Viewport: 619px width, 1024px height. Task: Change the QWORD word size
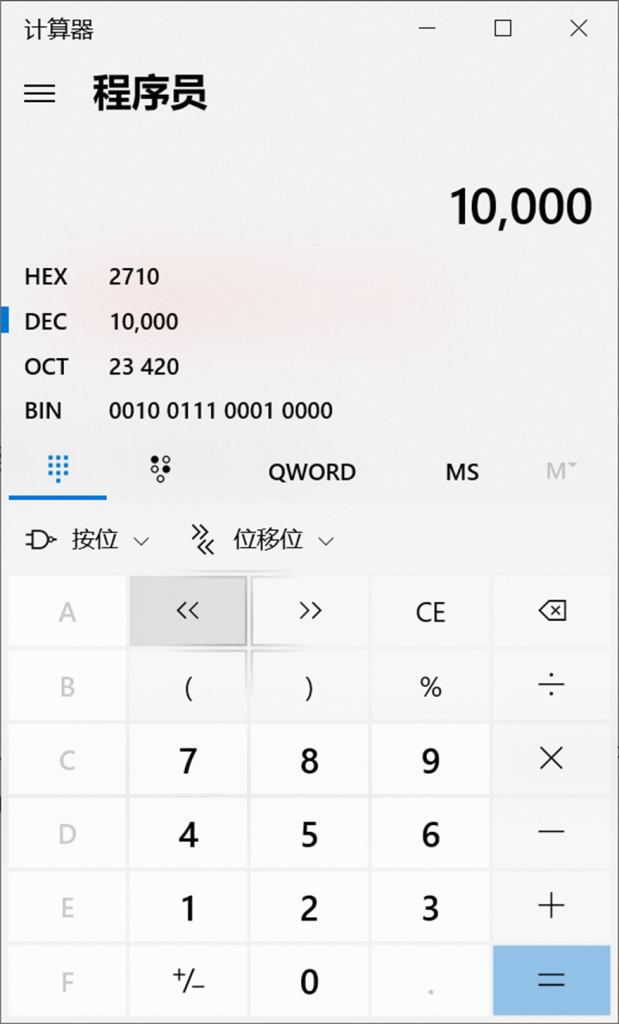coord(311,472)
